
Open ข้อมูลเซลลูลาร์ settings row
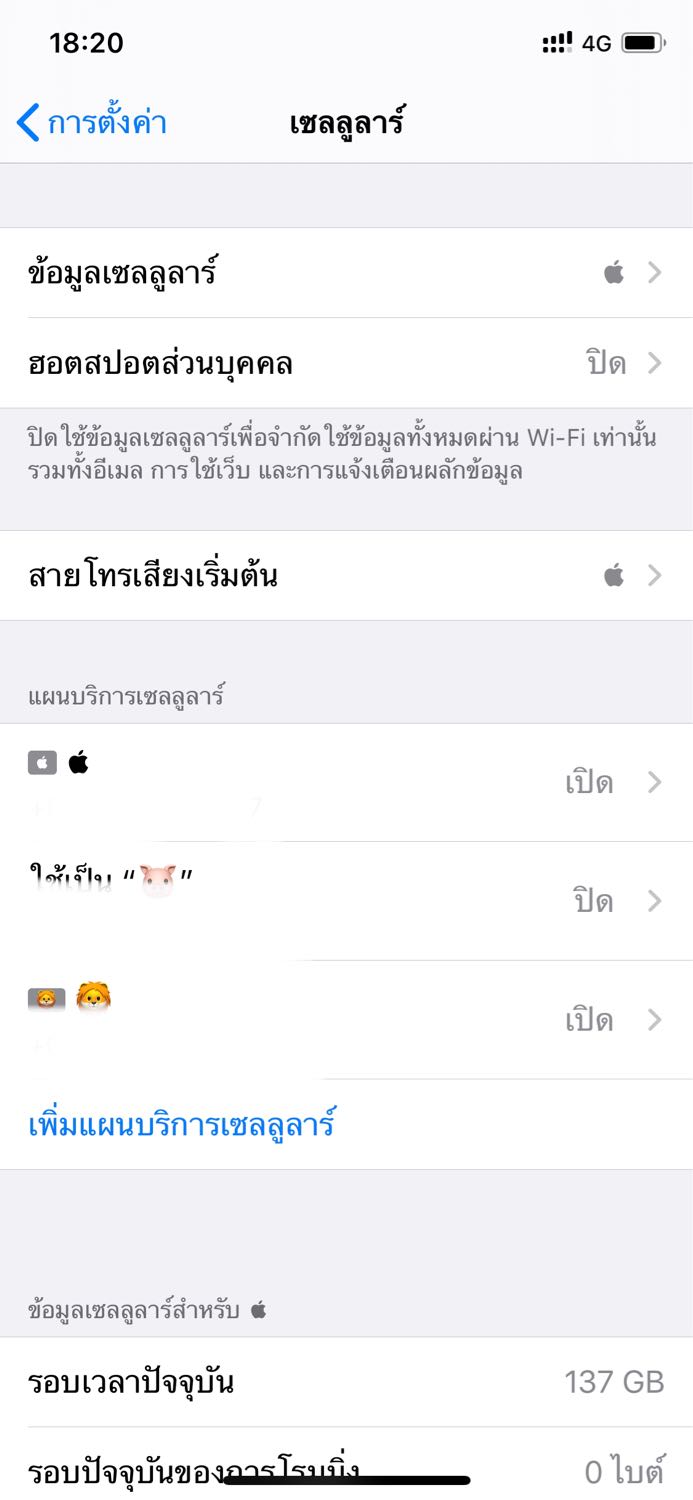[346, 273]
